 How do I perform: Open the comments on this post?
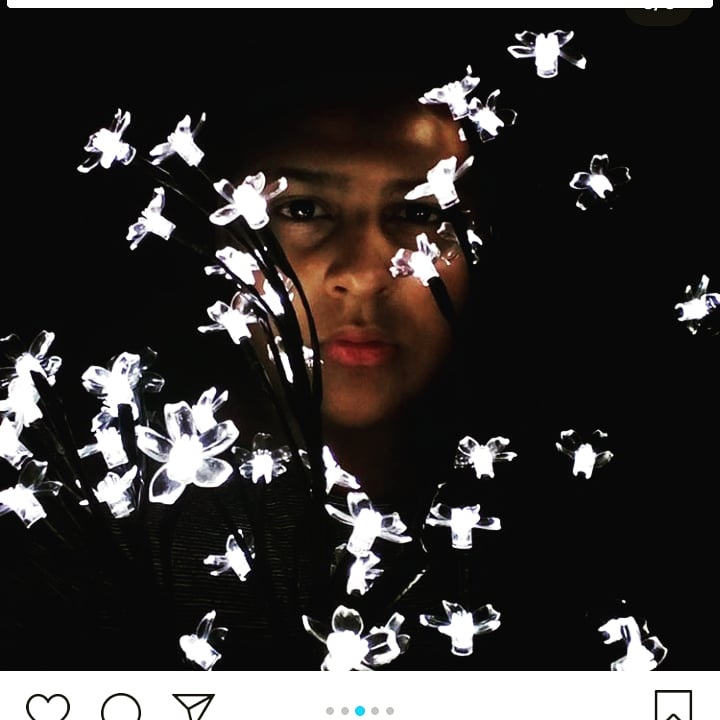(121, 707)
